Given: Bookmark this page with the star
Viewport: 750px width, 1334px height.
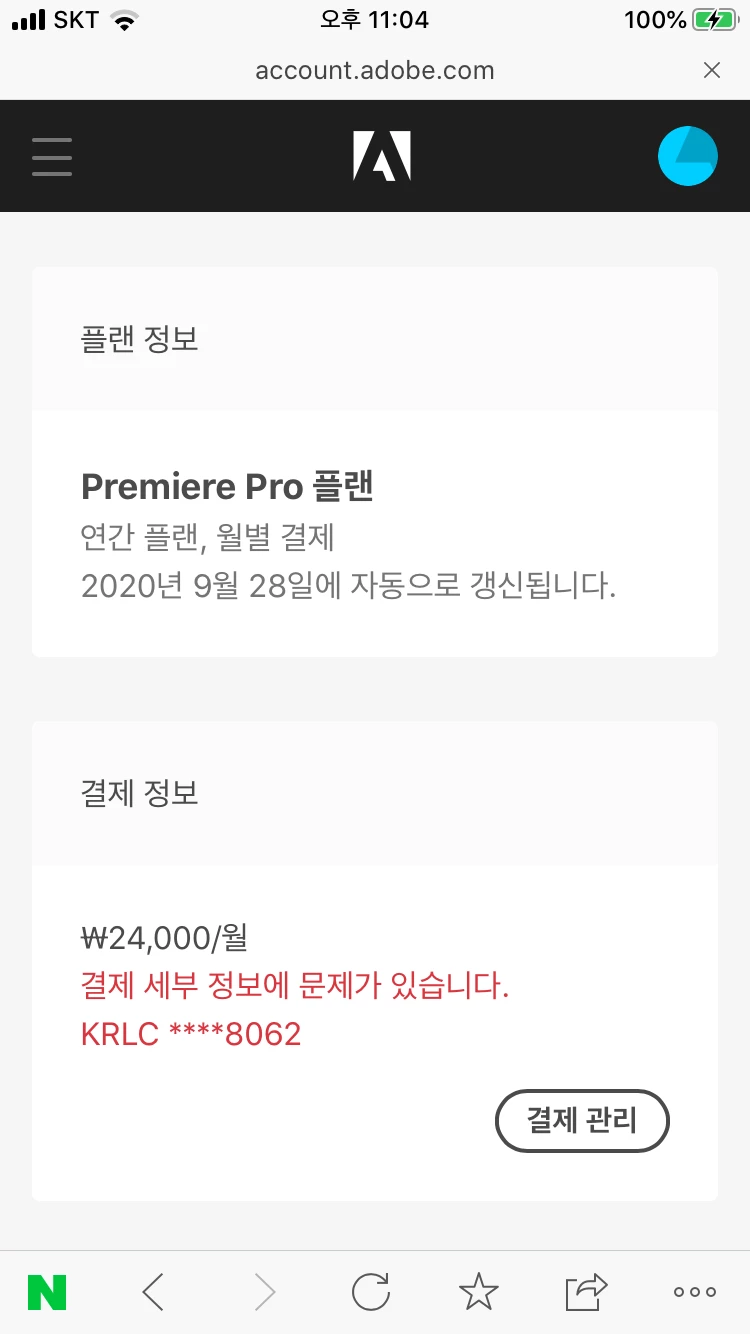Looking at the screenshot, I should tap(478, 1292).
